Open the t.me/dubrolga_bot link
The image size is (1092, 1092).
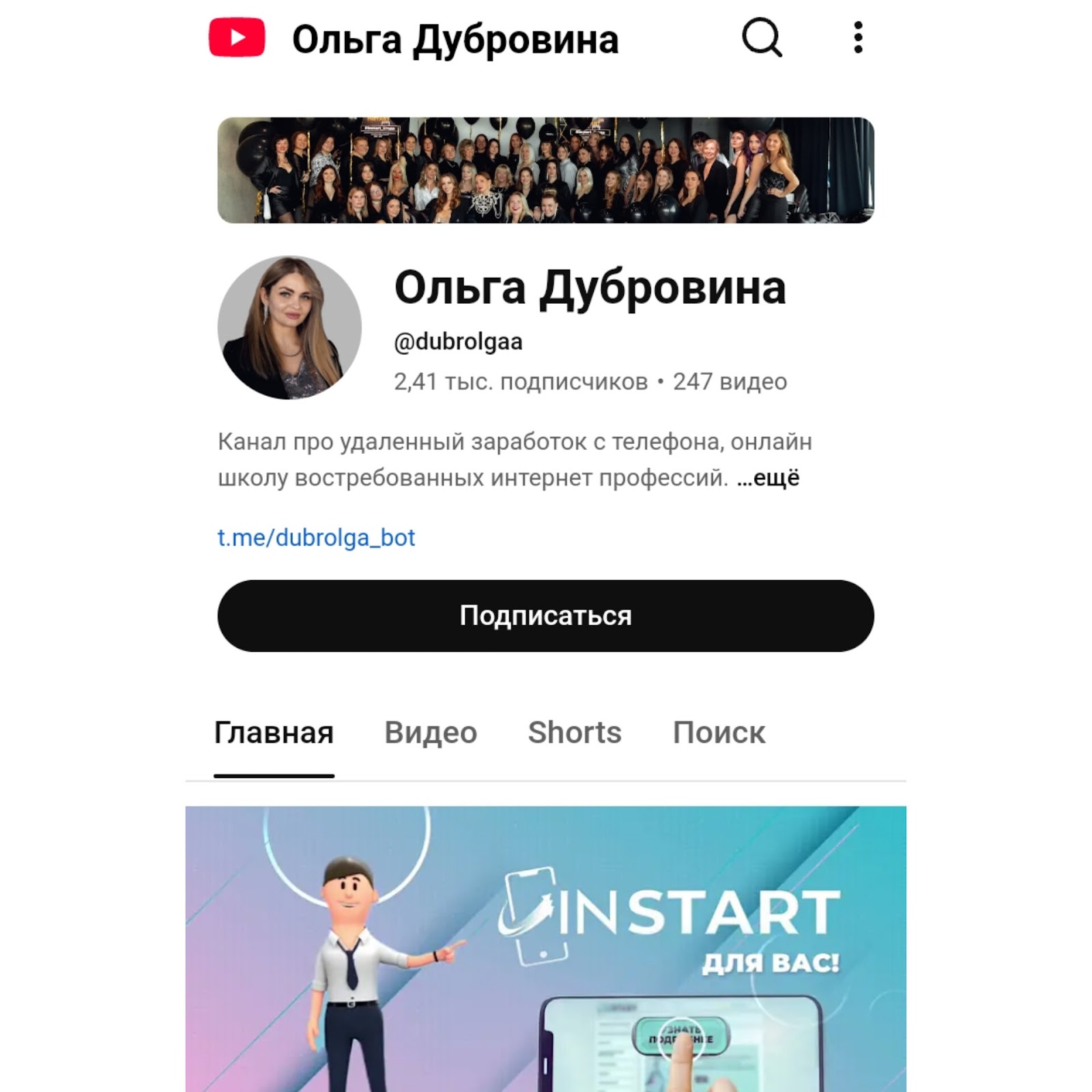[x=316, y=538]
